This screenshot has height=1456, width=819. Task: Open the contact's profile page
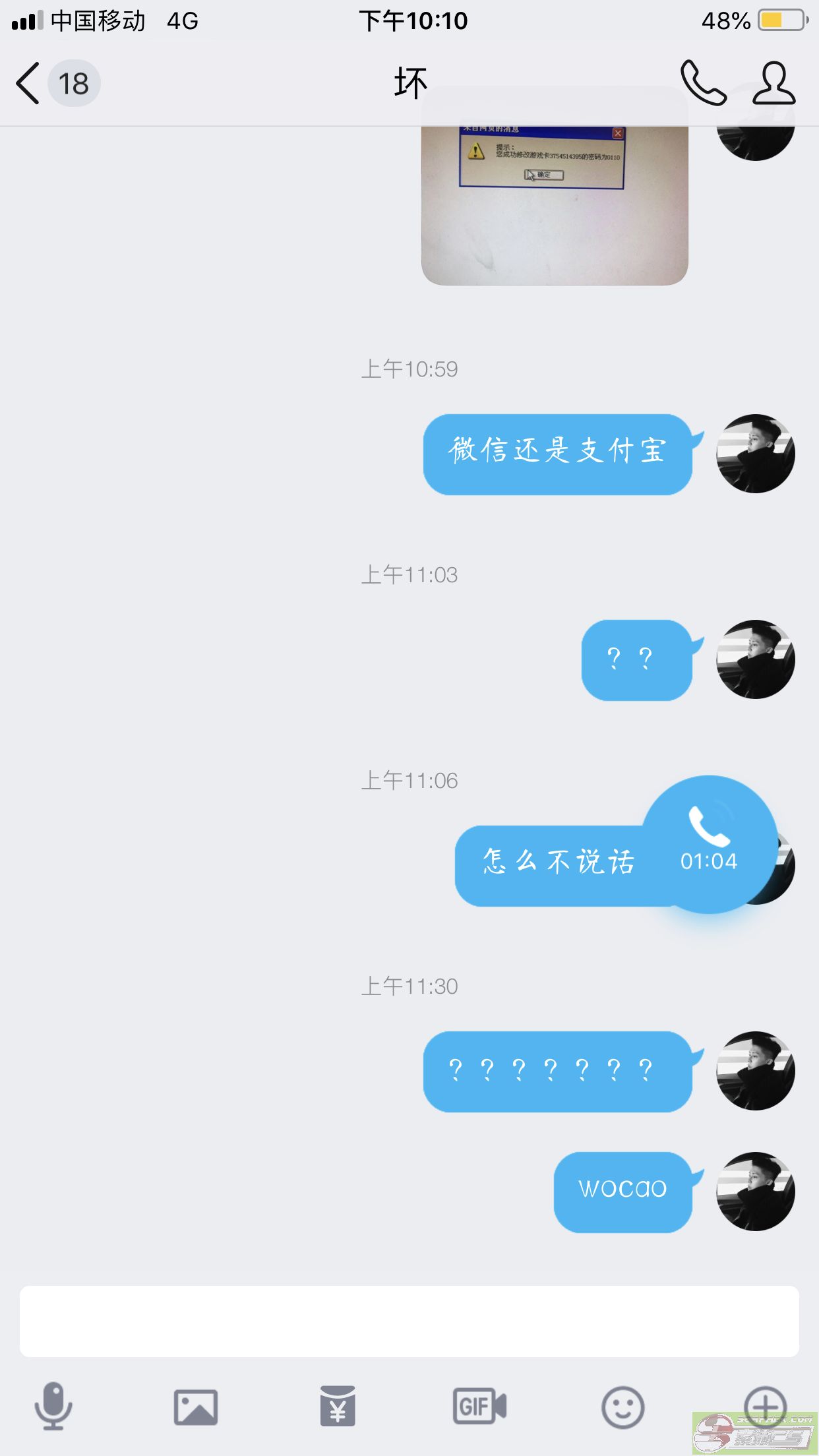(x=773, y=84)
